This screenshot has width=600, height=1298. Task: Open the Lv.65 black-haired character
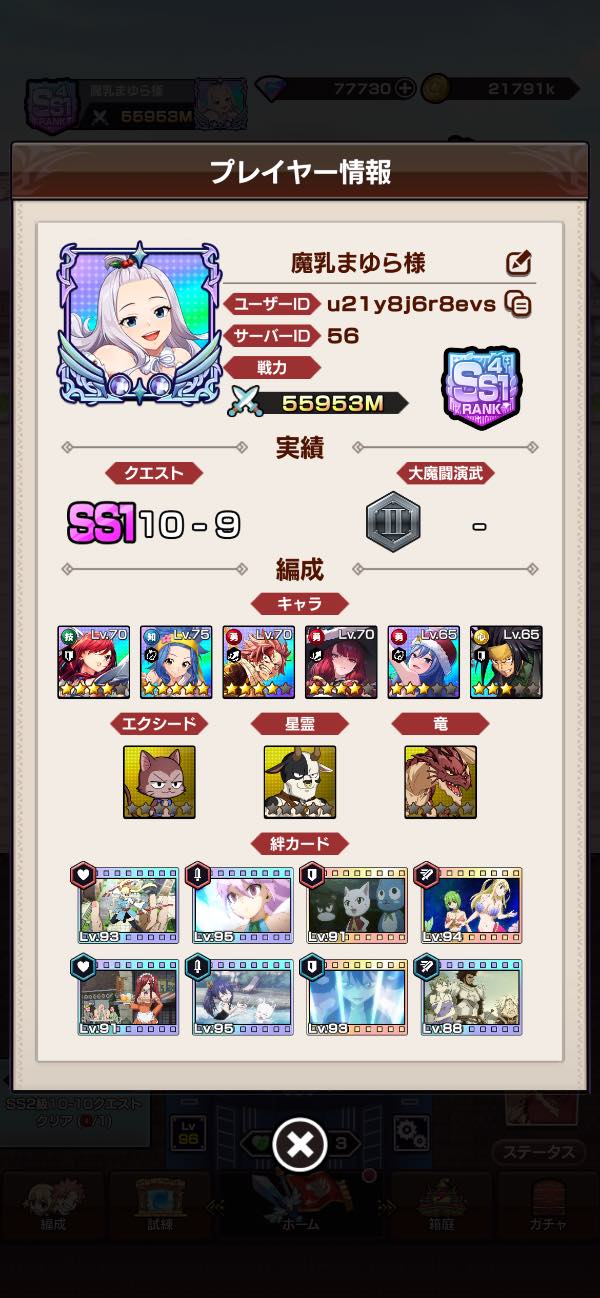pos(506,662)
